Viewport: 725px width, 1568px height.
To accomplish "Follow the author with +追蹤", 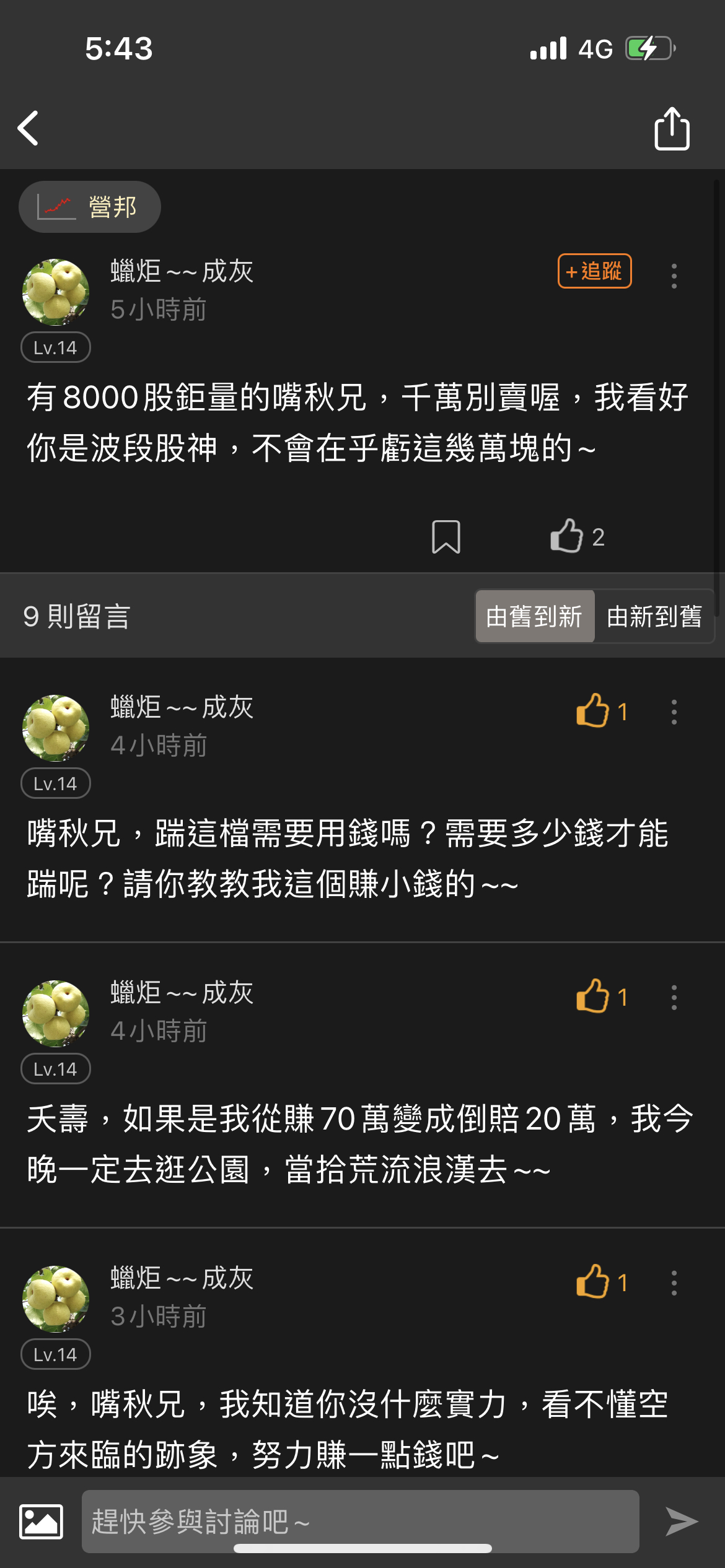I will click(x=594, y=271).
